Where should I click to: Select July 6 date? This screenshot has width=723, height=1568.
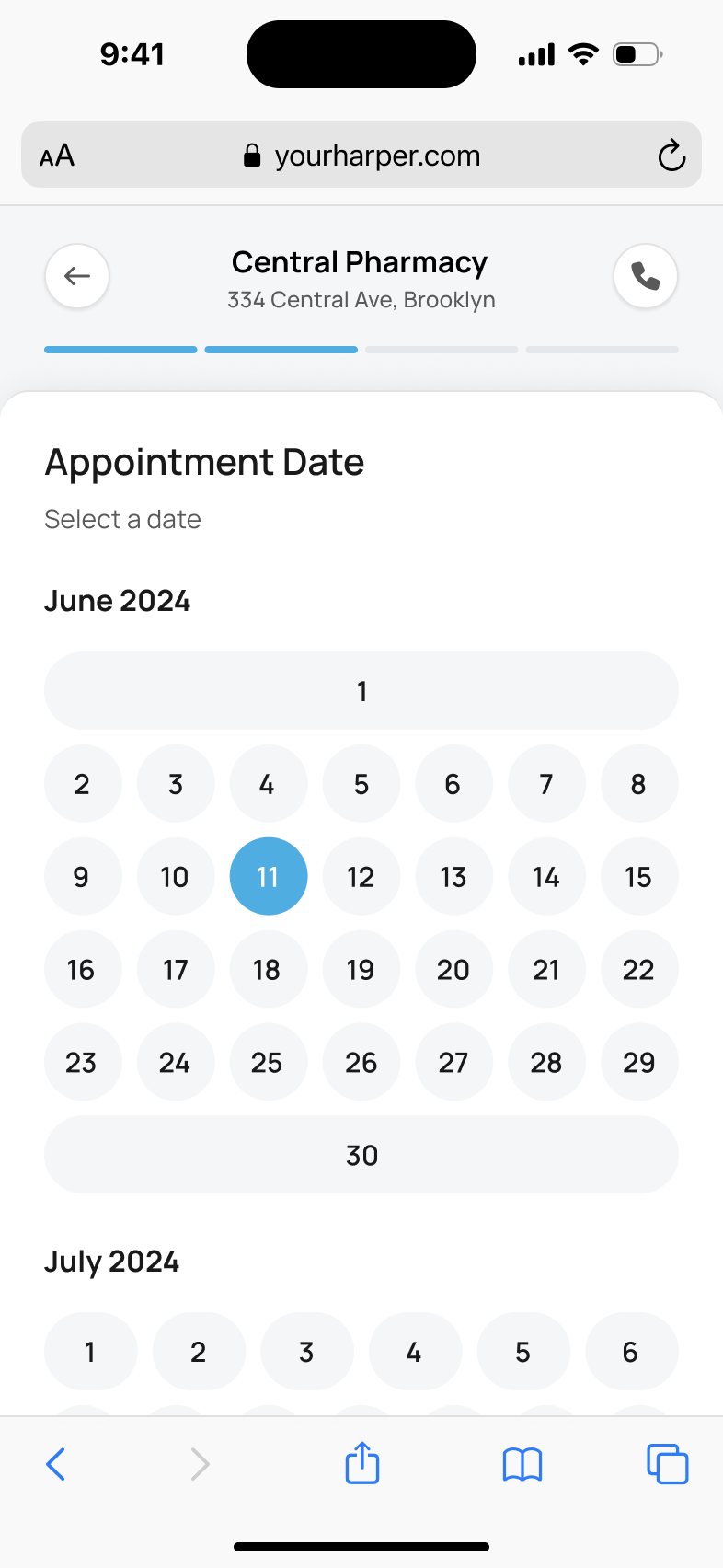pyautogui.click(x=631, y=1352)
